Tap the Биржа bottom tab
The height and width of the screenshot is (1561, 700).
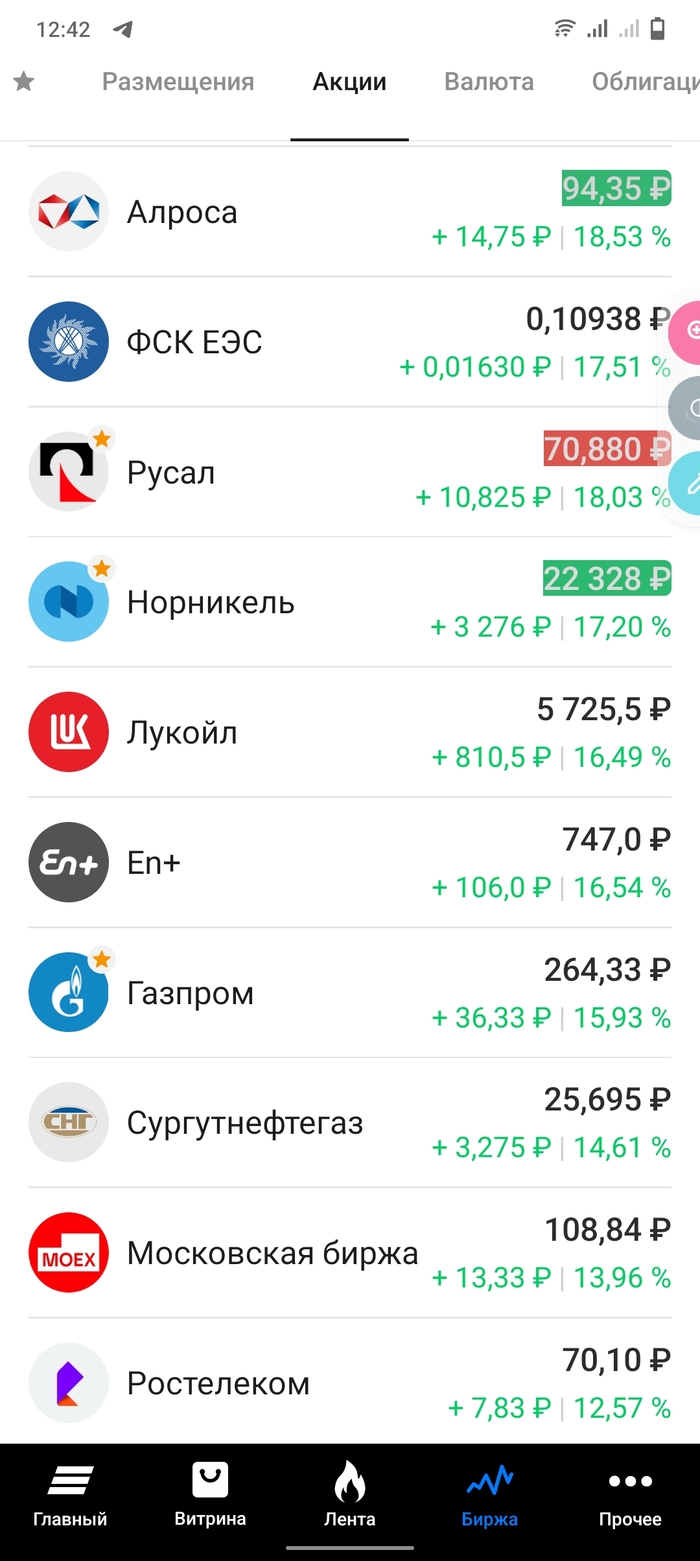point(490,1496)
